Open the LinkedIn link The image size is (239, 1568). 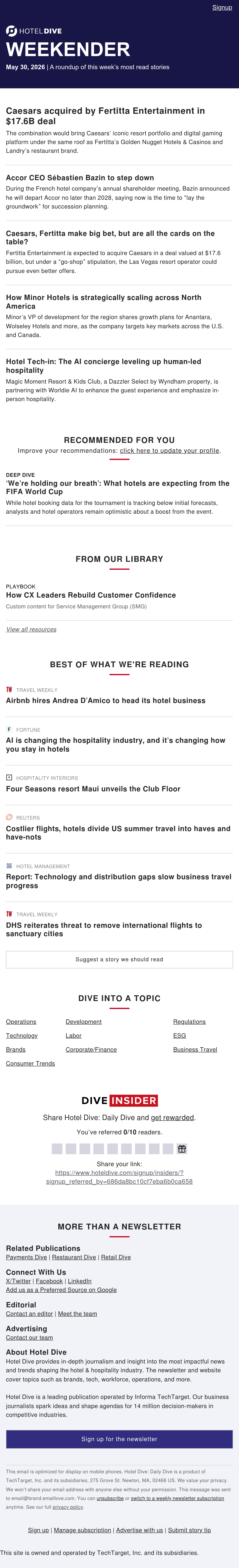coord(80,1281)
